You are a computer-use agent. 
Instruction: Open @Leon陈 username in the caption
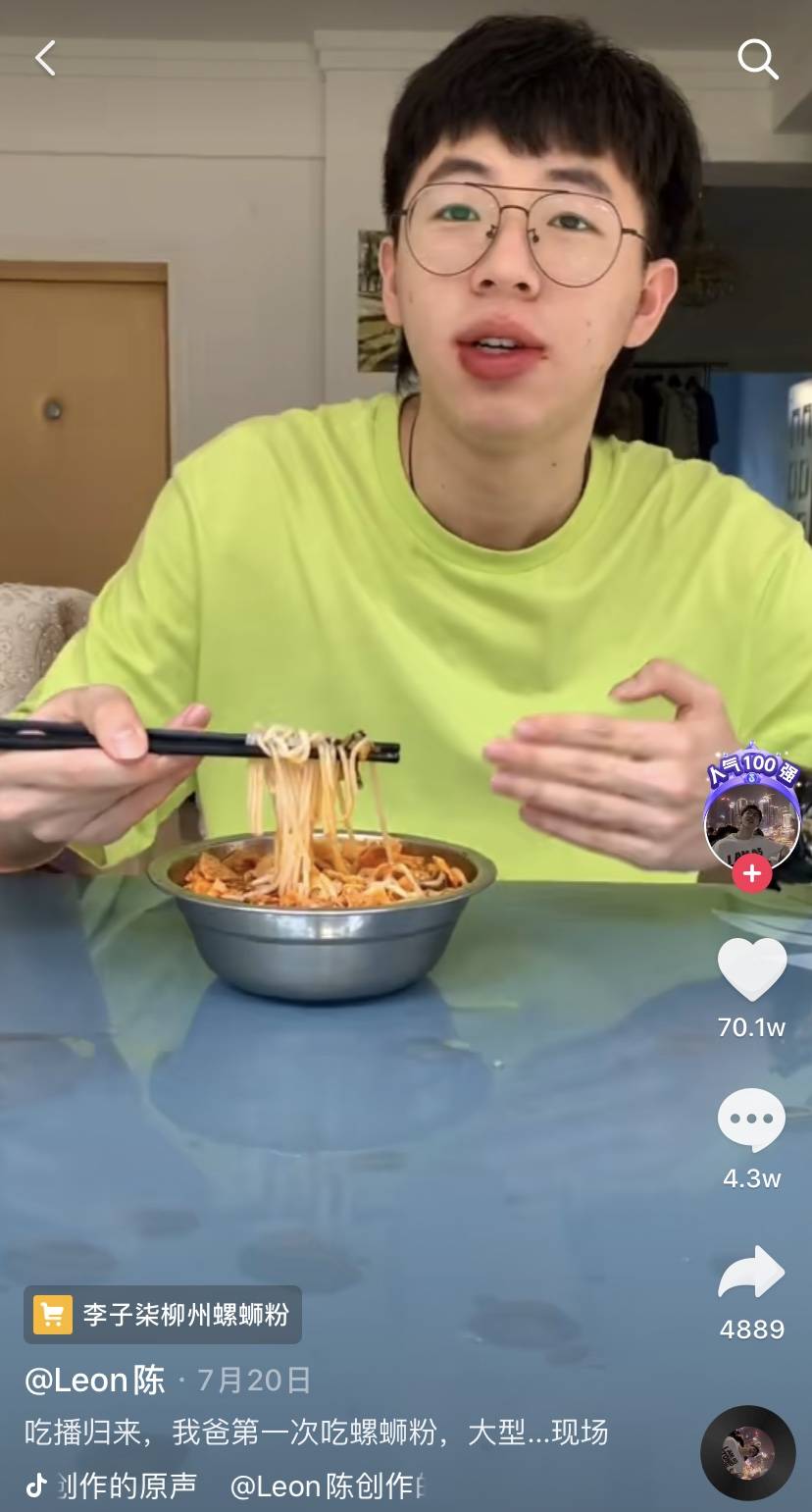pyautogui.click(x=95, y=1381)
